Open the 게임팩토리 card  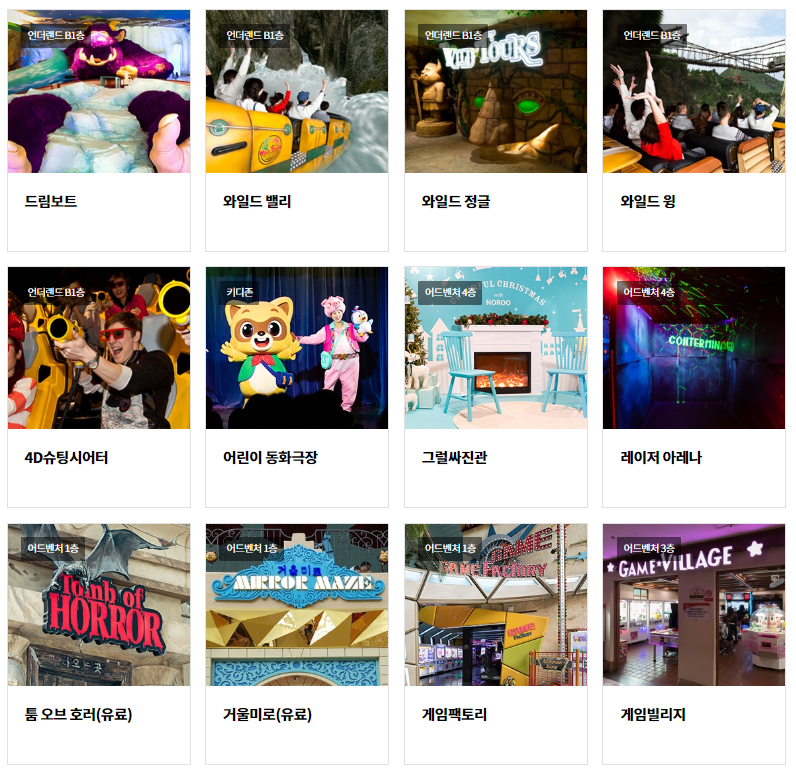click(495, 644)
